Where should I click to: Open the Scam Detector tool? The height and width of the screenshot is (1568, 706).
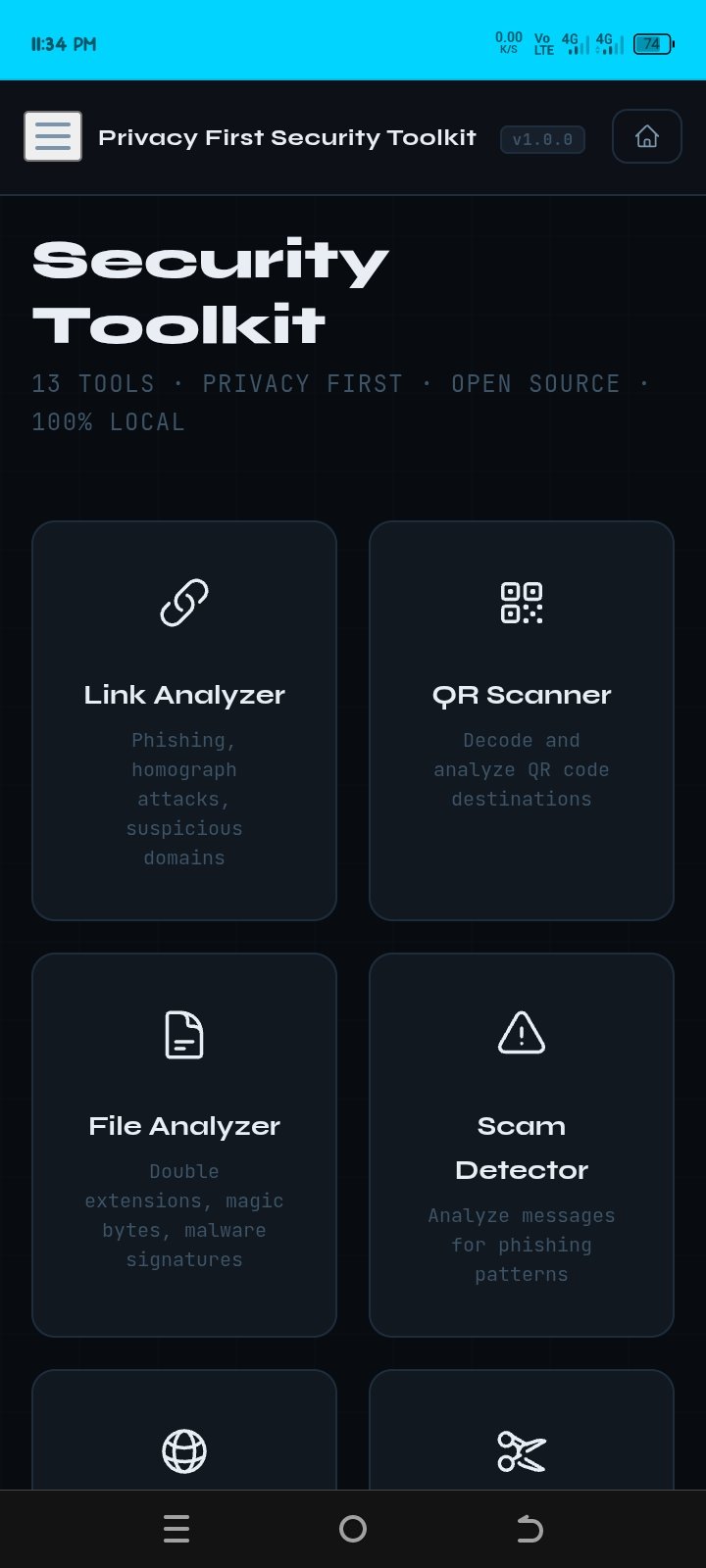522,1145
